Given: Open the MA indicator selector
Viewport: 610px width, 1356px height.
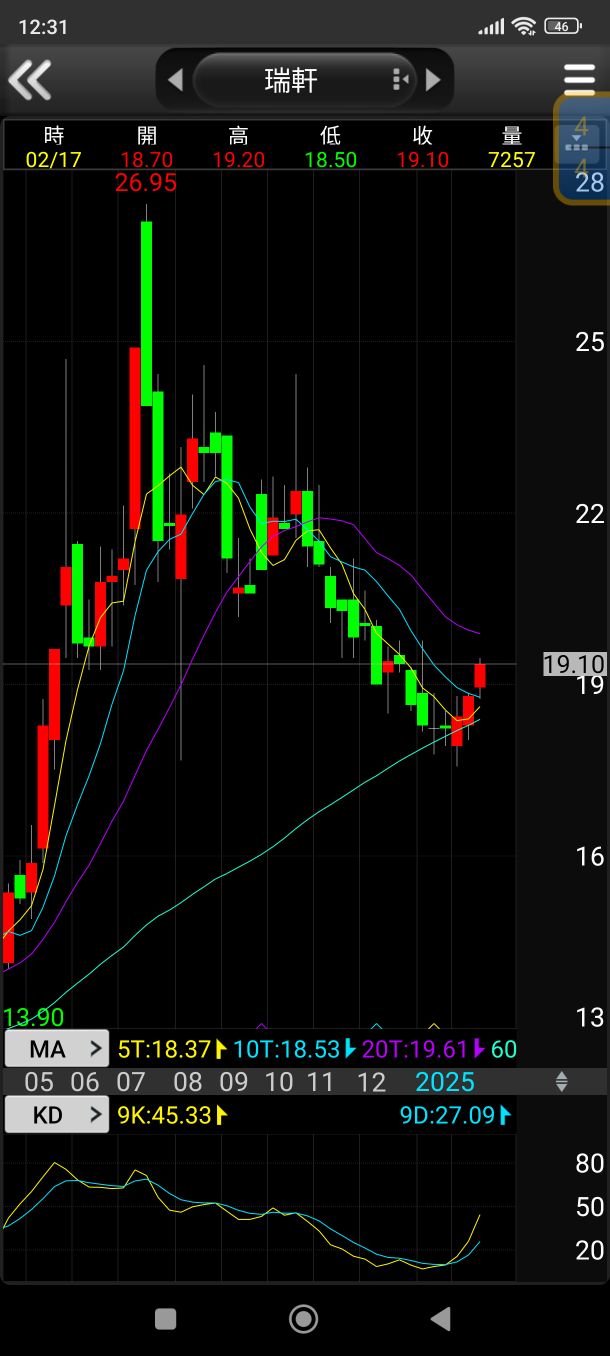Looking at the screenshot, I should (56, 1049).
